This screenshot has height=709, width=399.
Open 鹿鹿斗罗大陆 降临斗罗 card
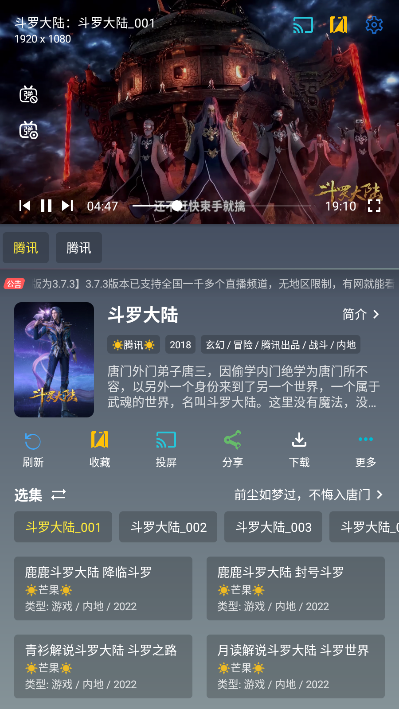point(103,588)
